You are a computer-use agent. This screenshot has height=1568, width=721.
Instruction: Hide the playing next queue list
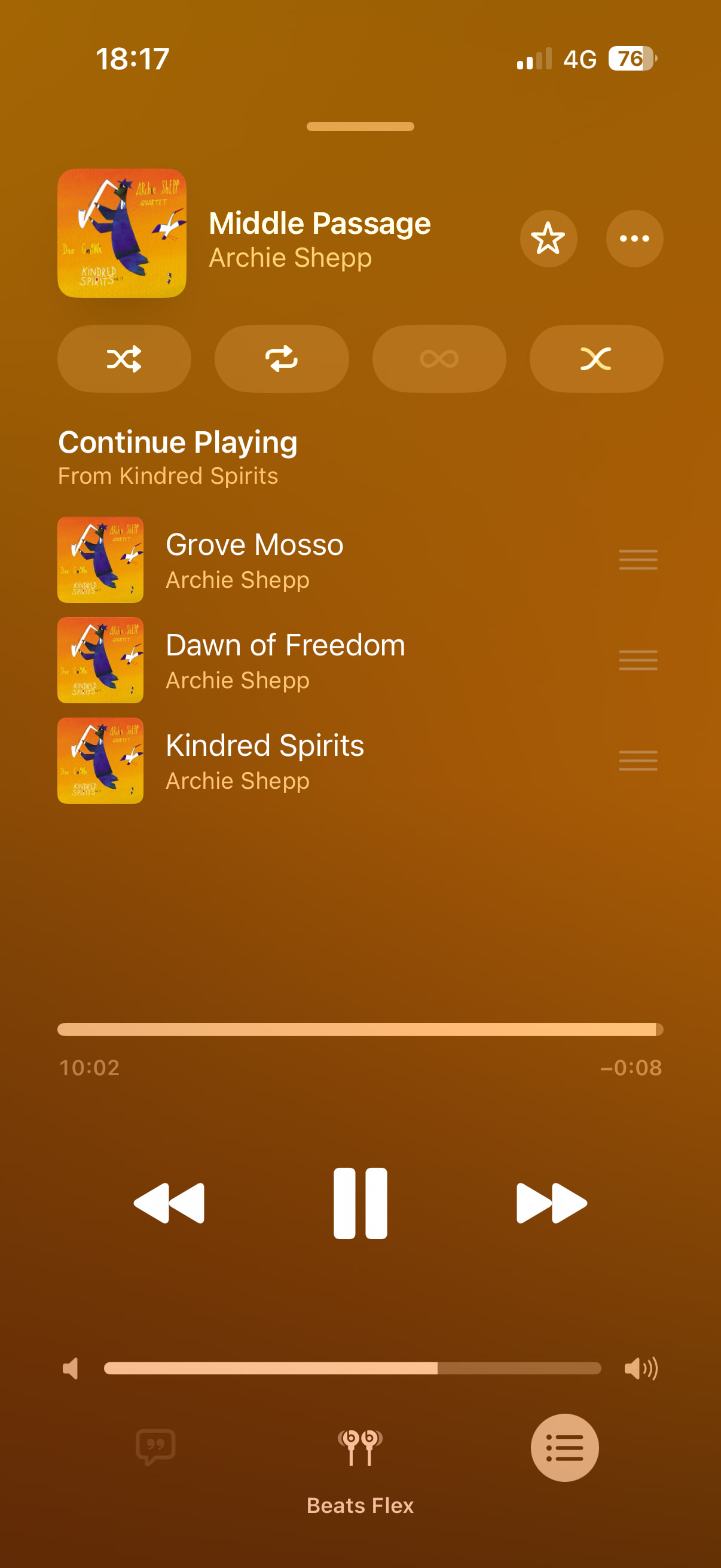tap(564, 1447)
